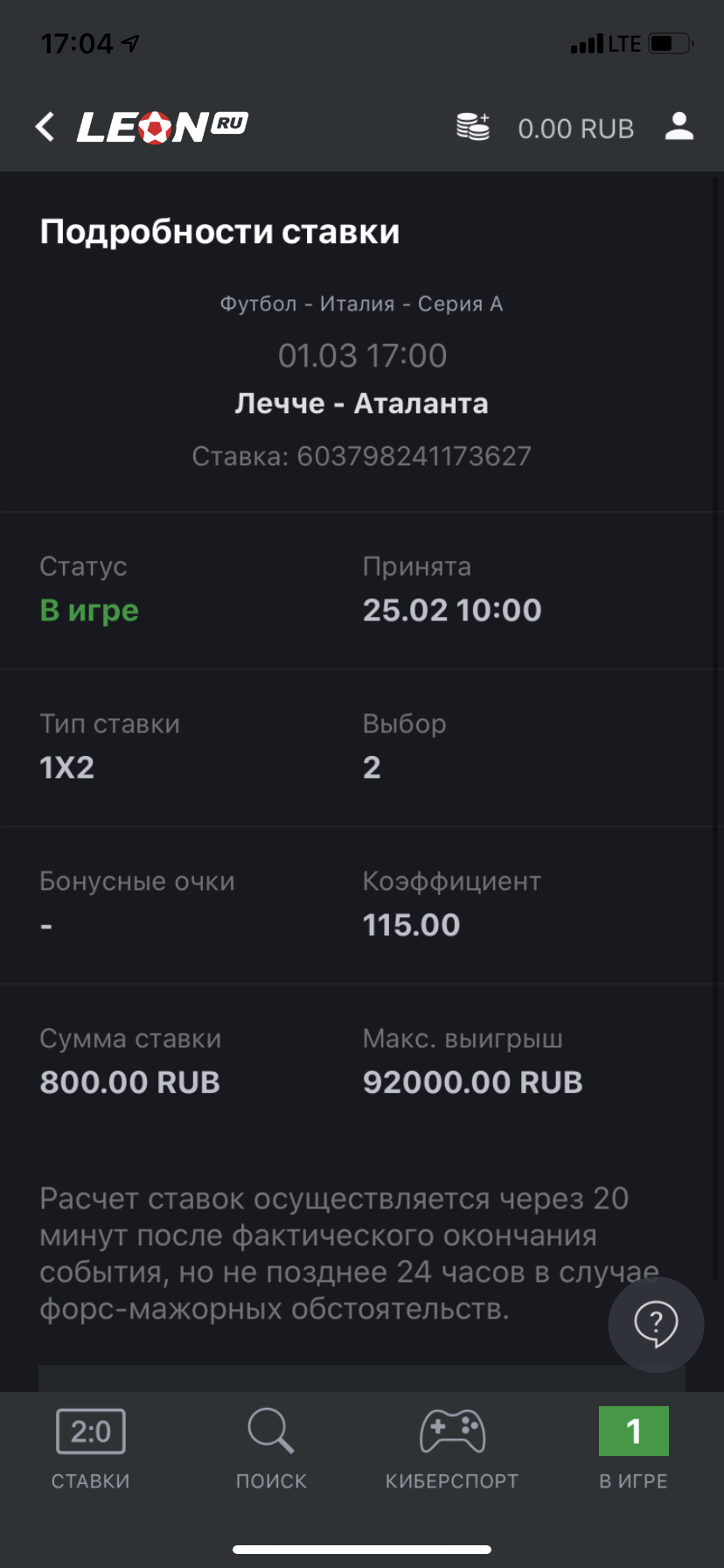Open the help question bubble
This screenshot has width=724, height=1568.
point(656,1324)
